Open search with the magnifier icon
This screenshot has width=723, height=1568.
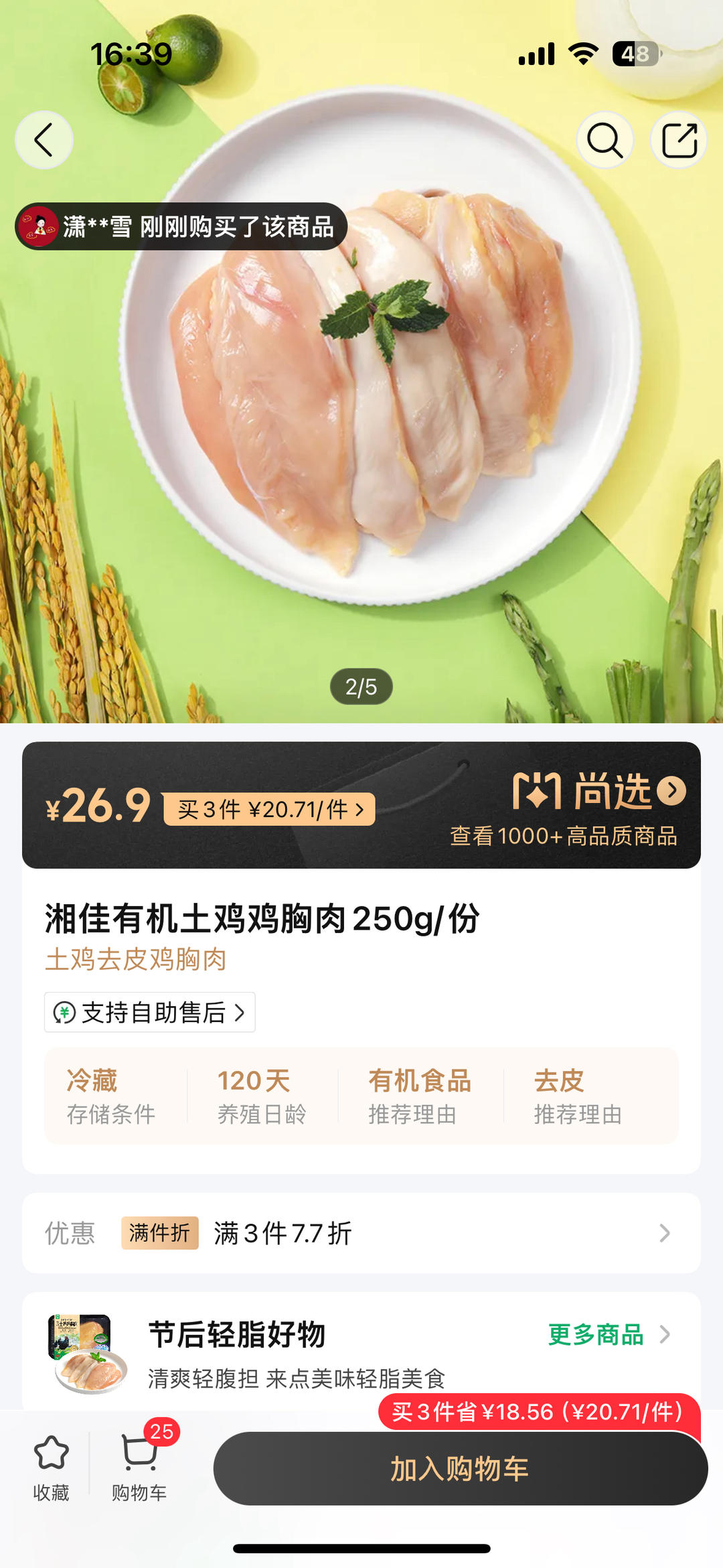tap(605, 140)
